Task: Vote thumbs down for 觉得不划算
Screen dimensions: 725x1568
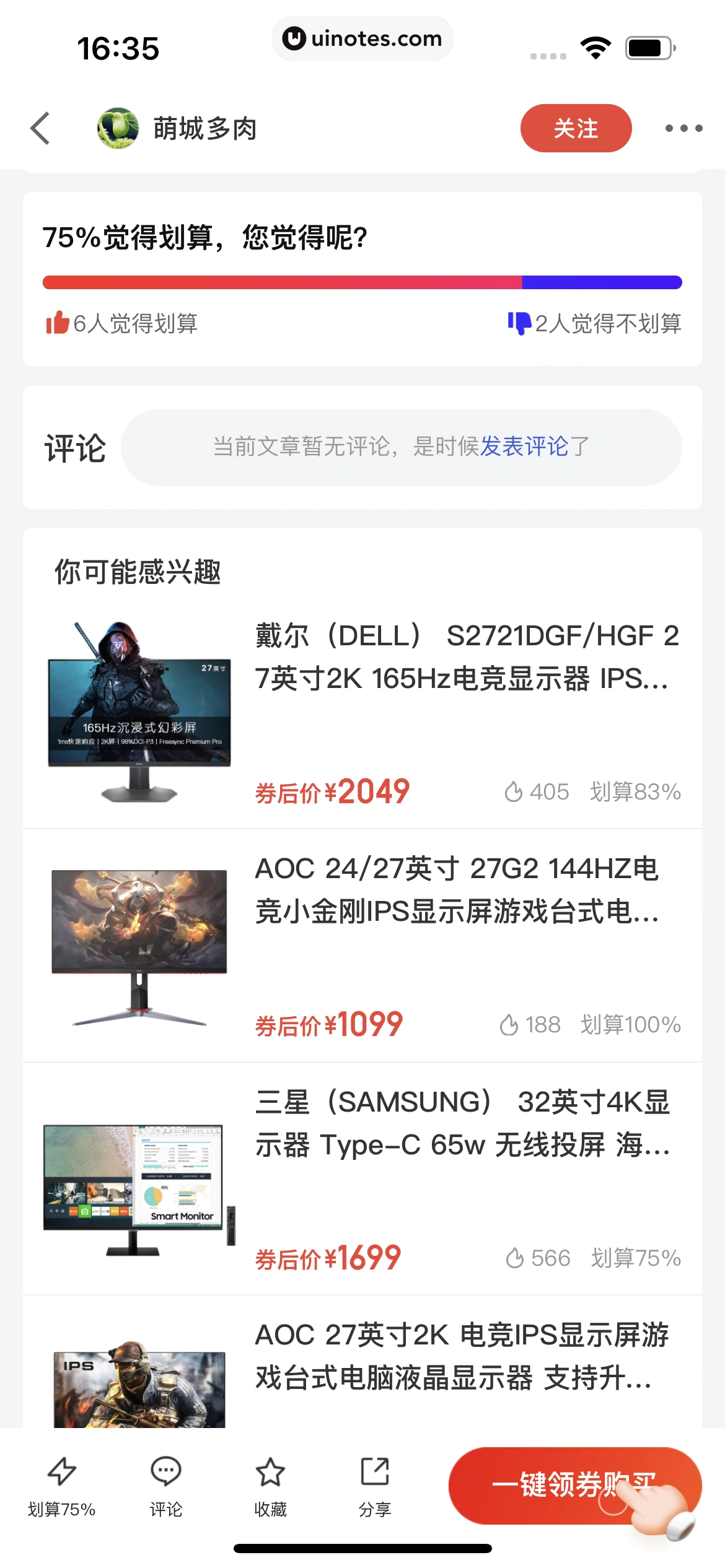Action: (594, 323)
